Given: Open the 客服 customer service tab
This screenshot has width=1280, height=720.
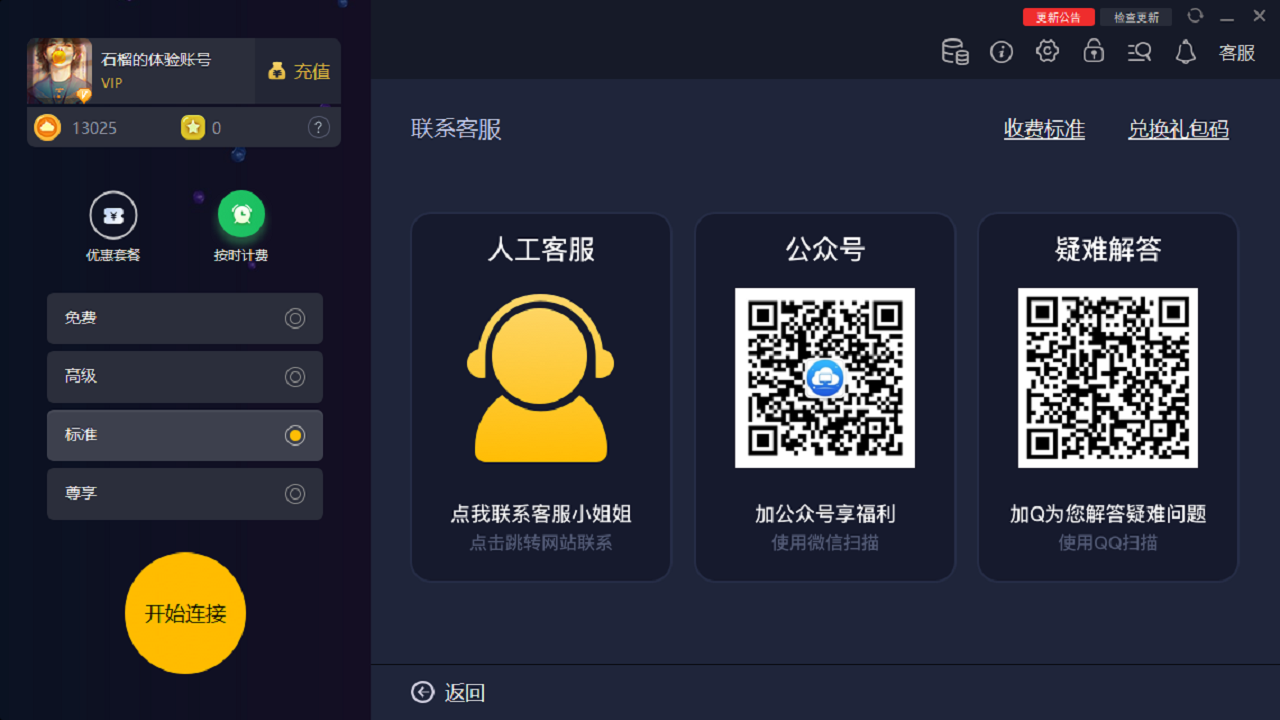Looking at the screenshot, I should point(1237,53).
